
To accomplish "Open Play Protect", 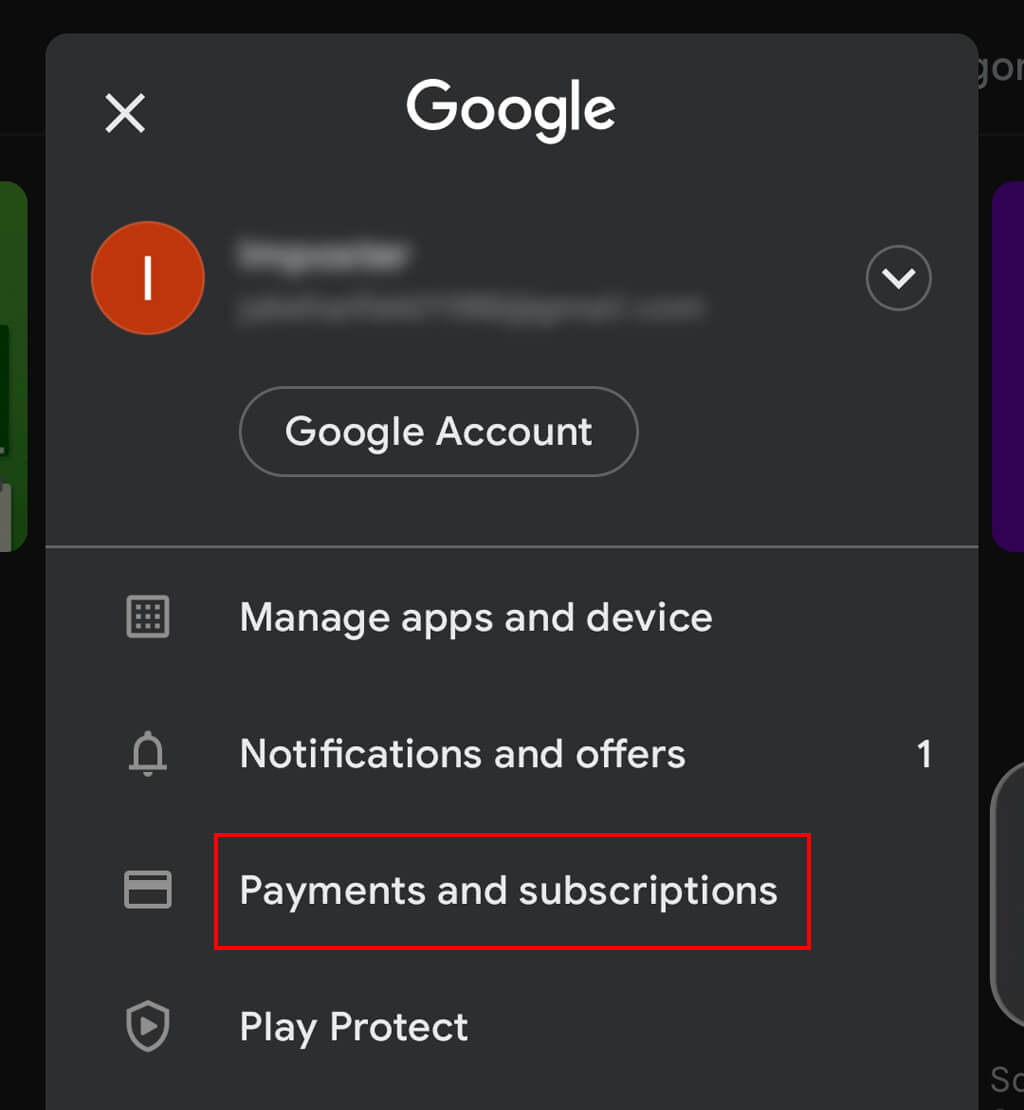I will [x=354, y=1027].
